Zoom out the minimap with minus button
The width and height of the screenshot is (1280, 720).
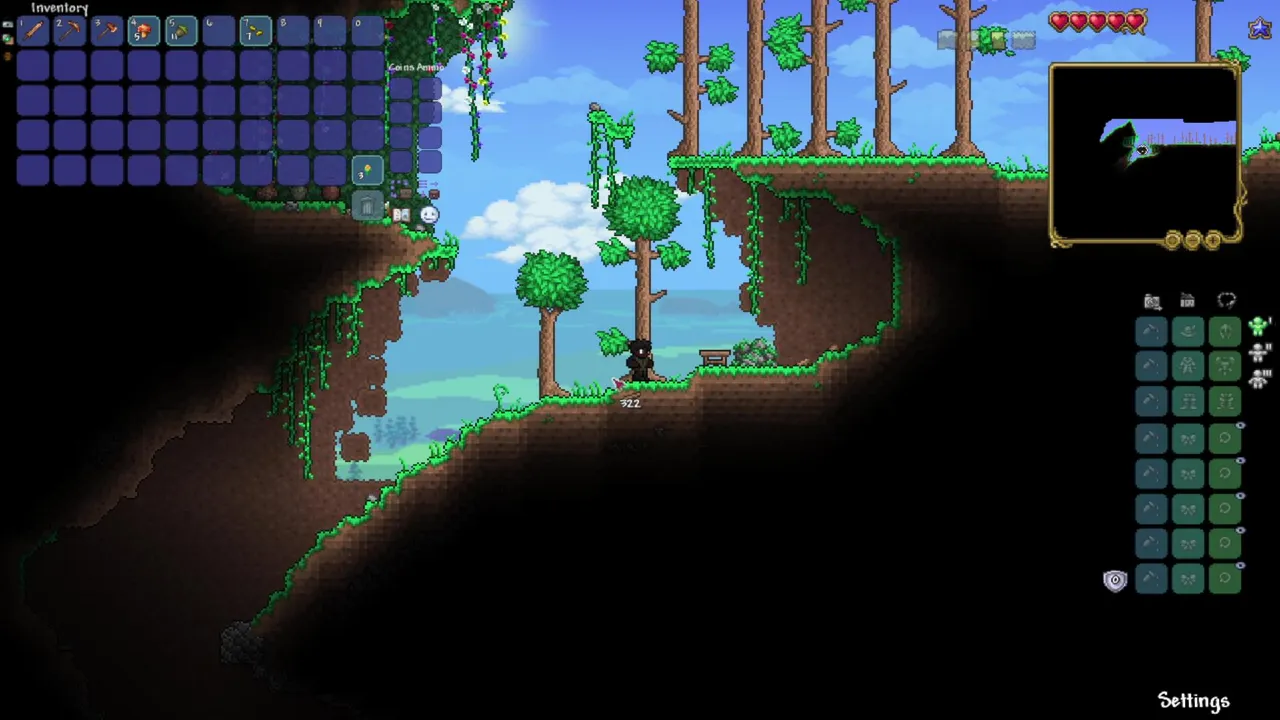[x=1193, y=240]
